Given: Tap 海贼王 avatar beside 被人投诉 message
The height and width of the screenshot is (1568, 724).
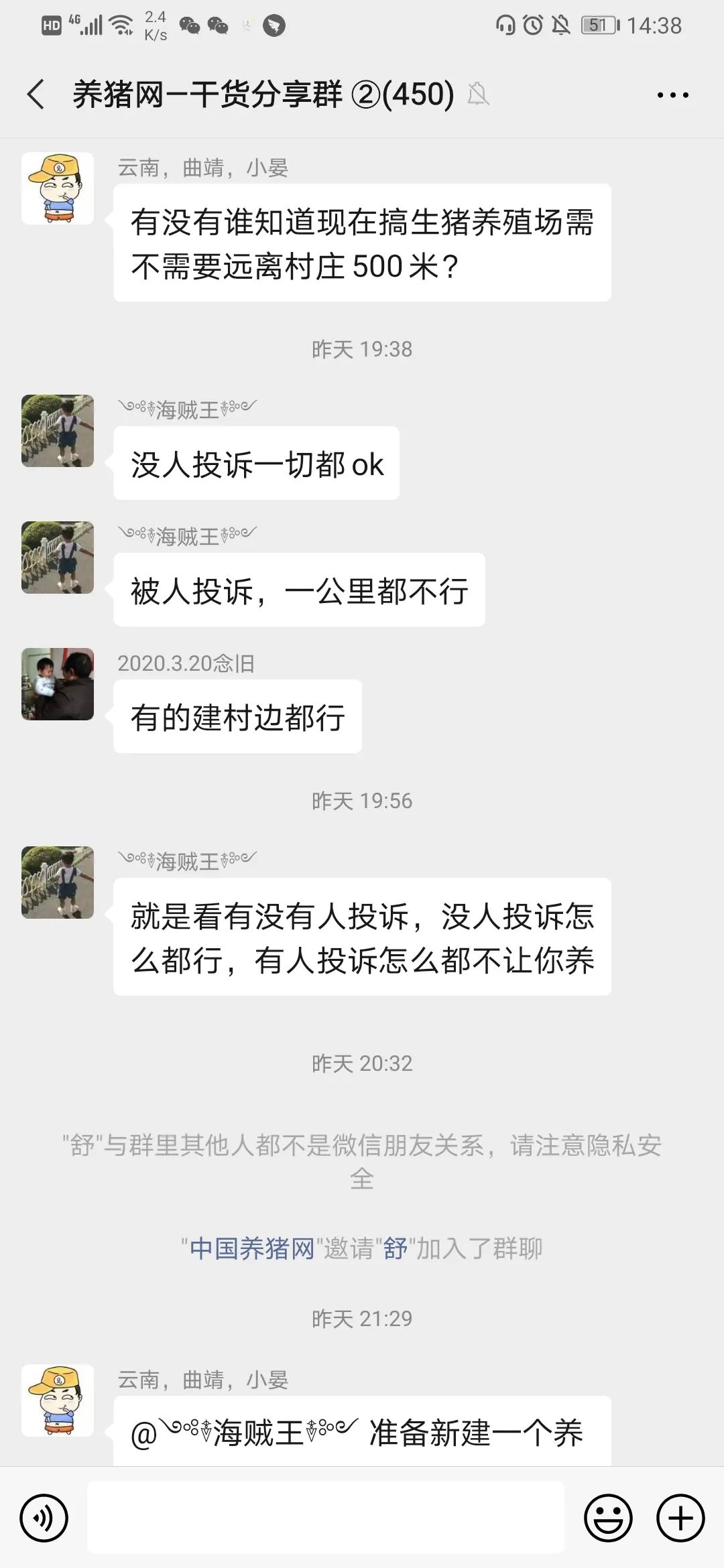Looking at the screenshot, I should 58,558.
